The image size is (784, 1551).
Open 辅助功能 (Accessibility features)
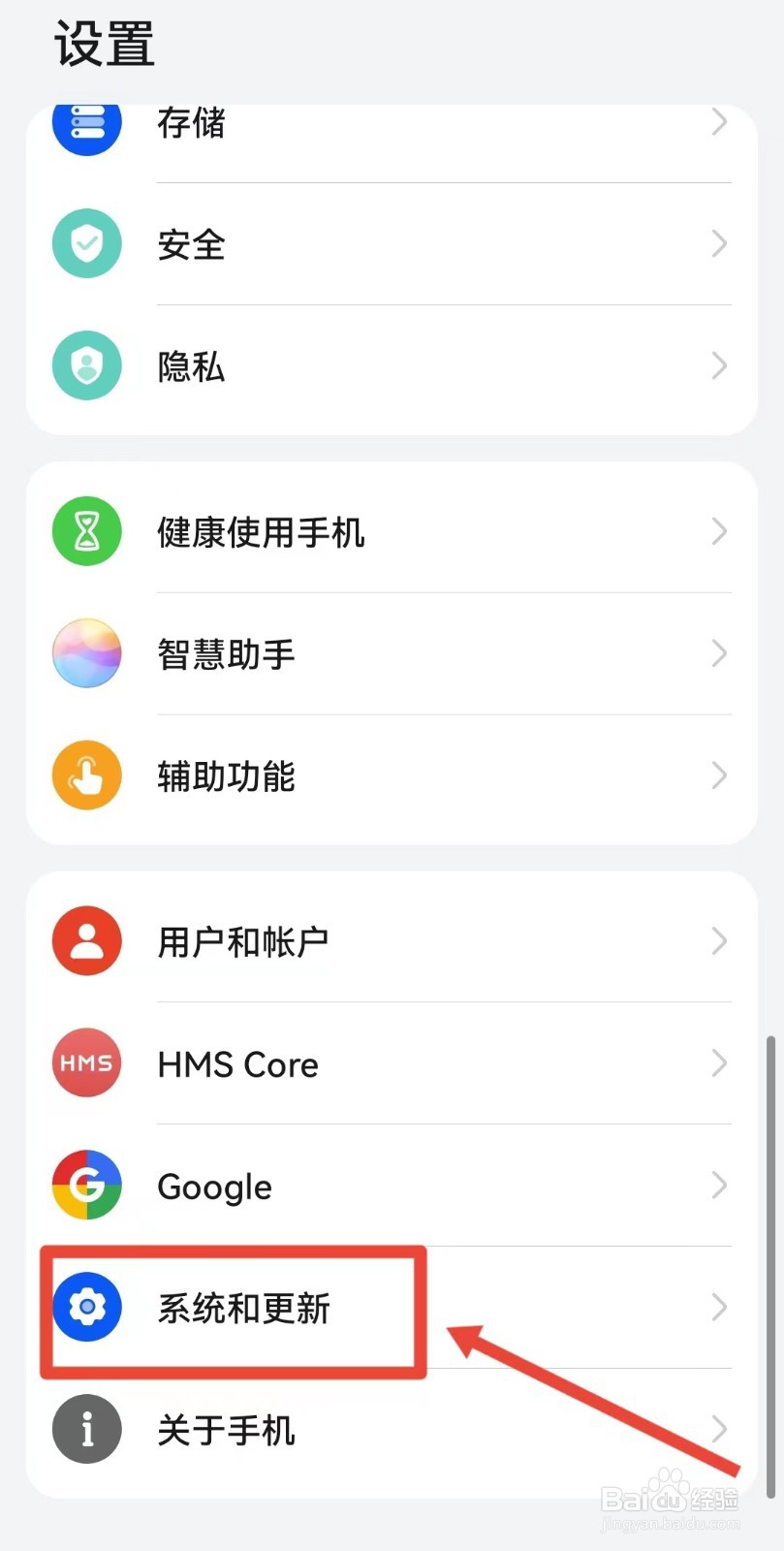(388, 776)
